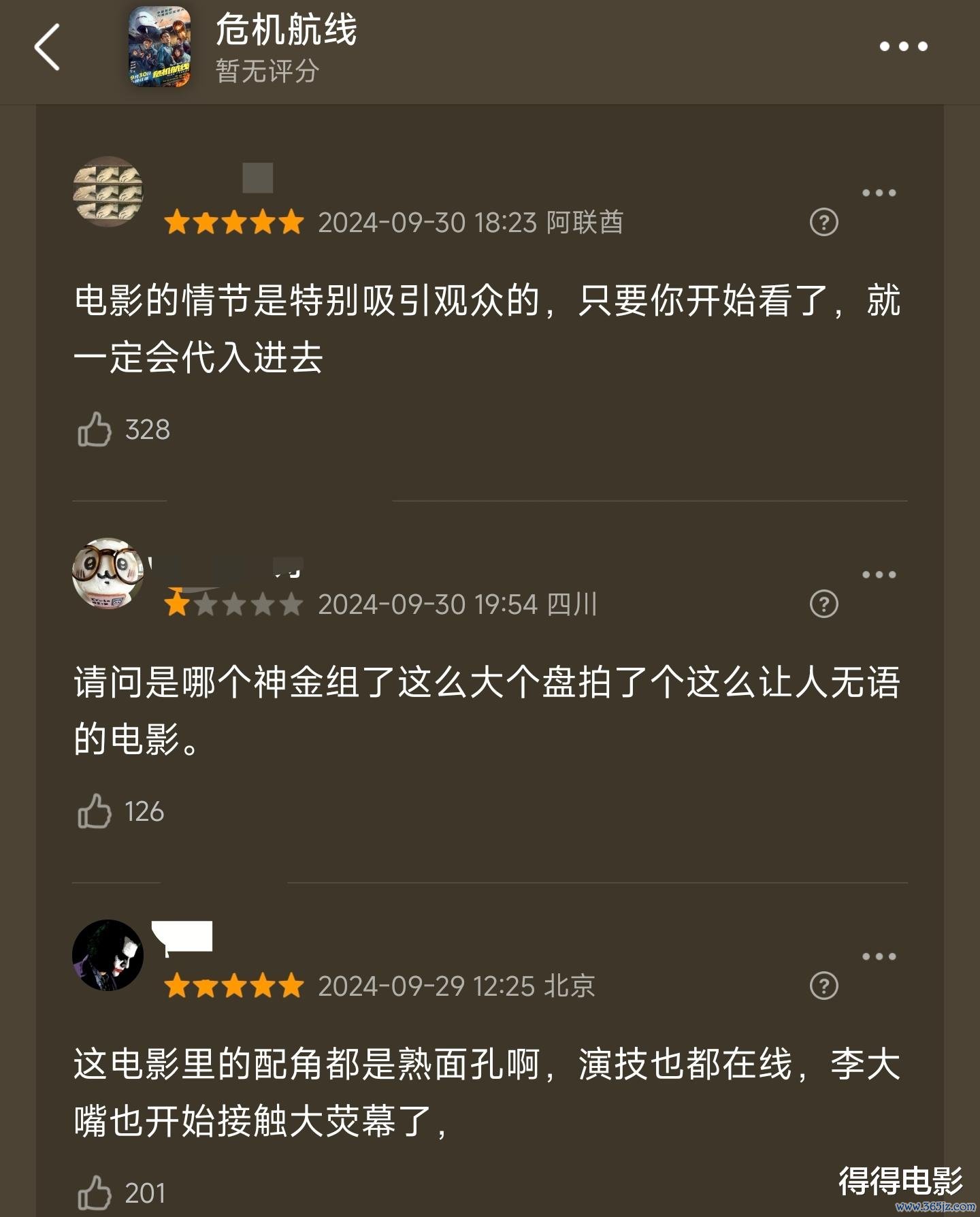Open more options on the 北京 review

point(879,957)
